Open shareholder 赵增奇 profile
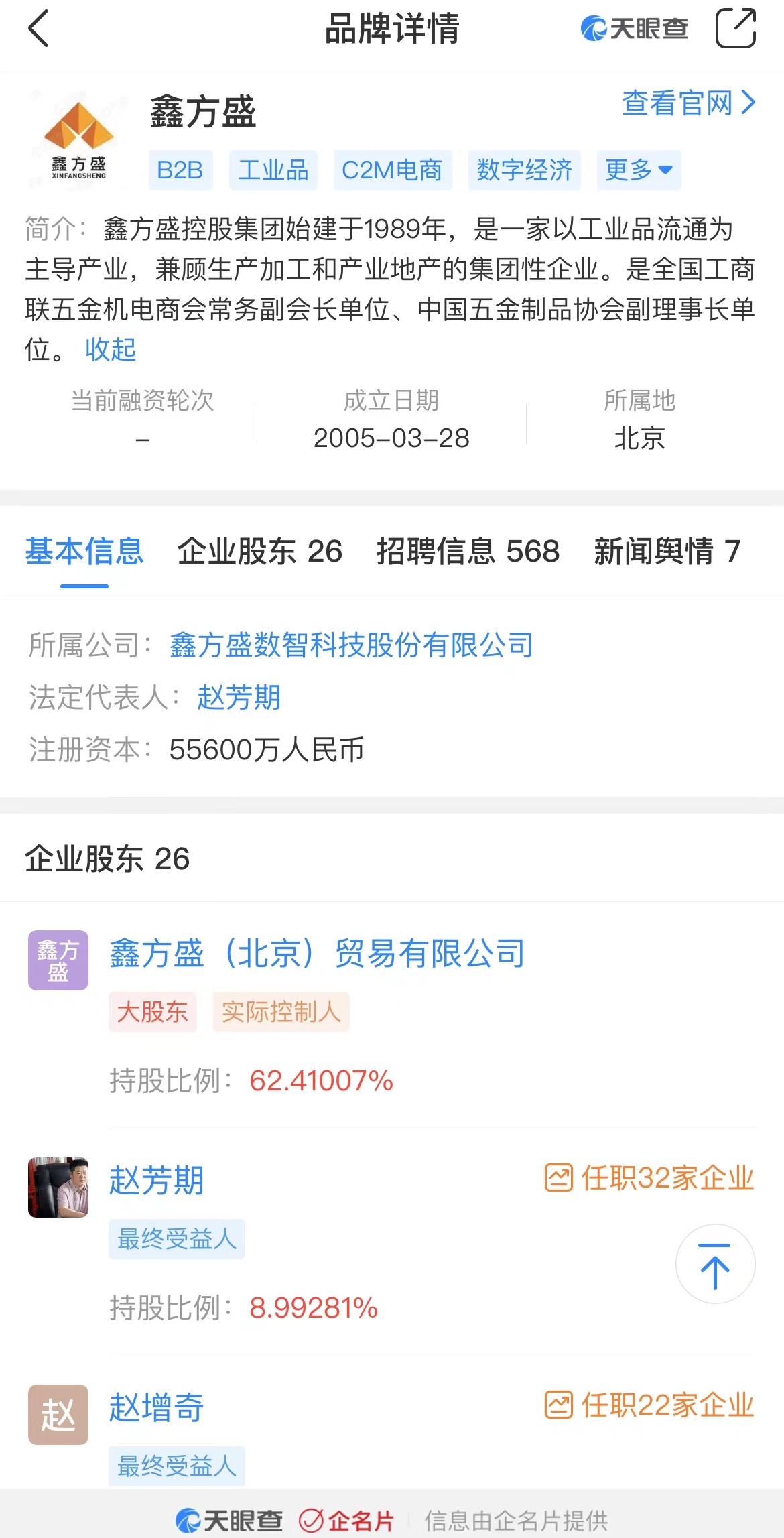784x1538 pixels. pos(156,1407)
